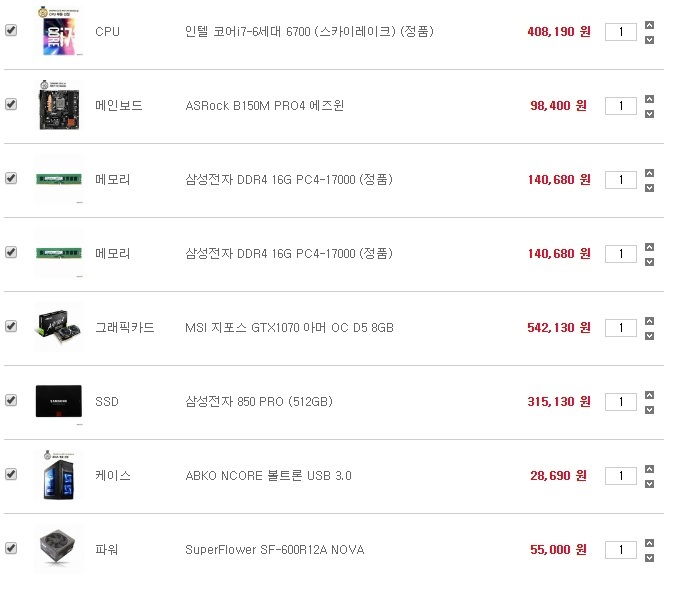This screenshot has height=607, width=674.
Task: Increase quantity of MSI GTX1070 graphics card
Action: (x=649, y=321)
